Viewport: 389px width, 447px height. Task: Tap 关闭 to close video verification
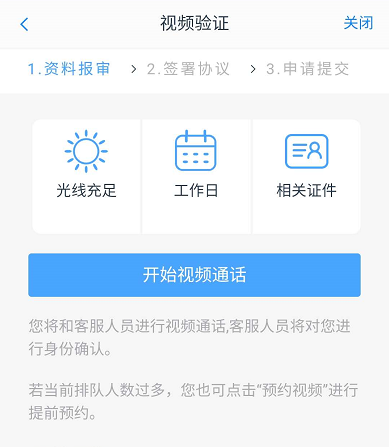pos(358,23)
